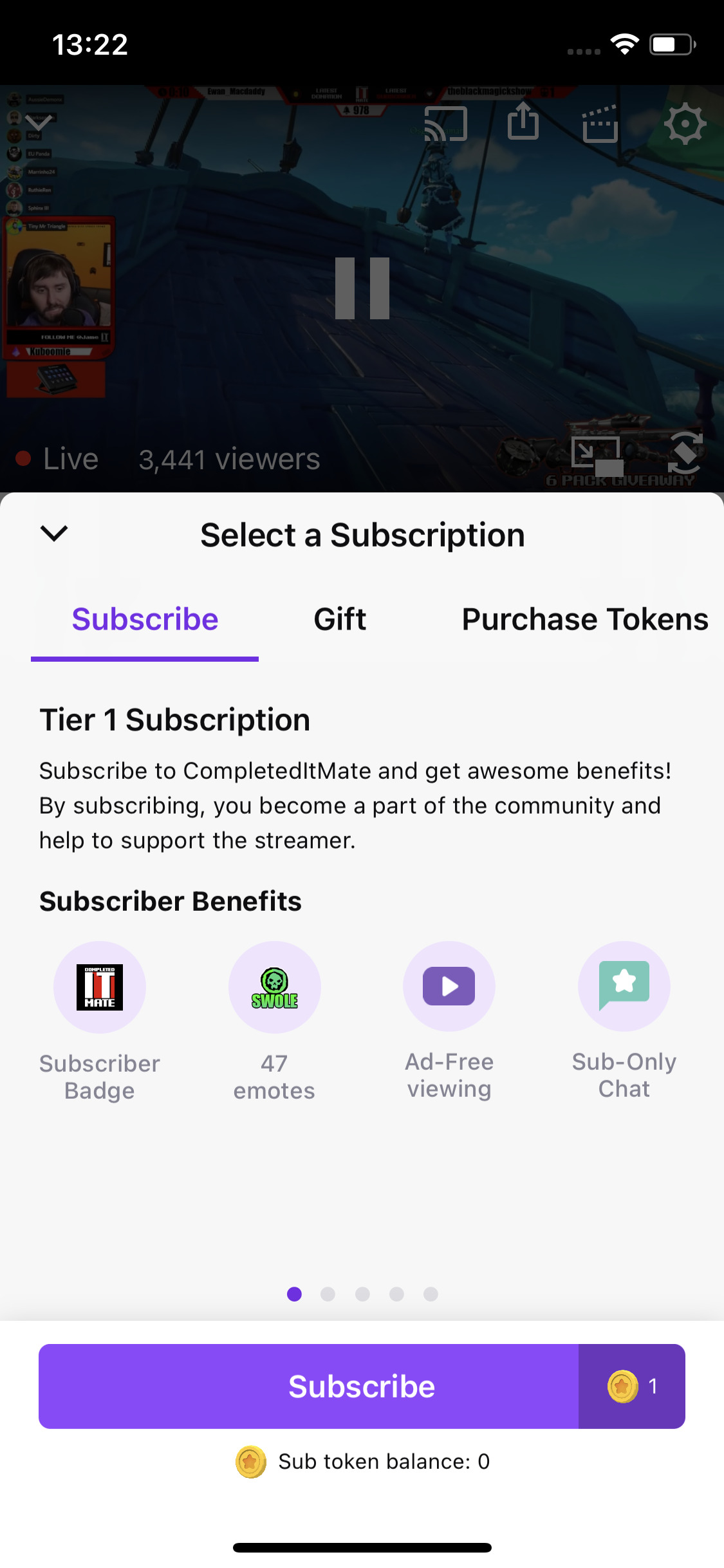Enter picture-in-picture mode

coord(597,454)
